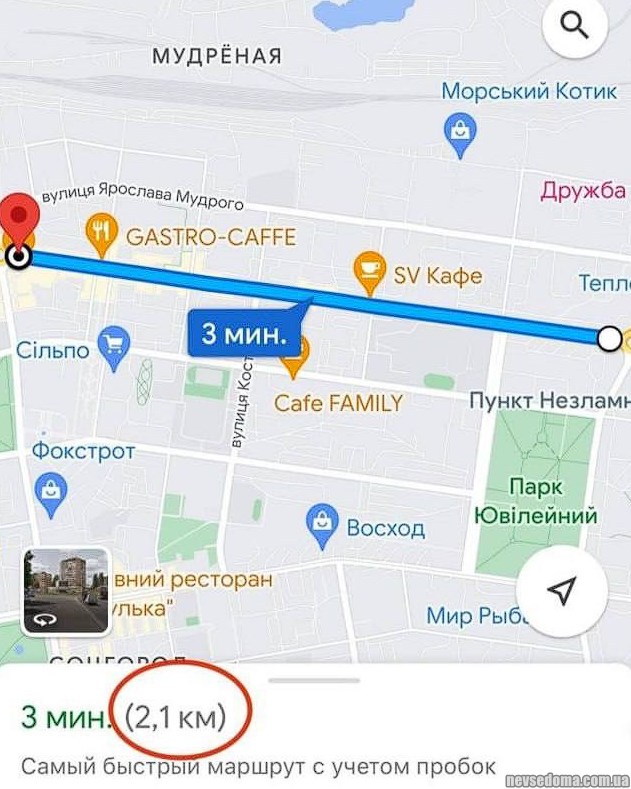The width and height of the screenshot is (631, 789).
Task: Open the Street View thumbnail
Action: pyautogui.click(x=64, y=591)
